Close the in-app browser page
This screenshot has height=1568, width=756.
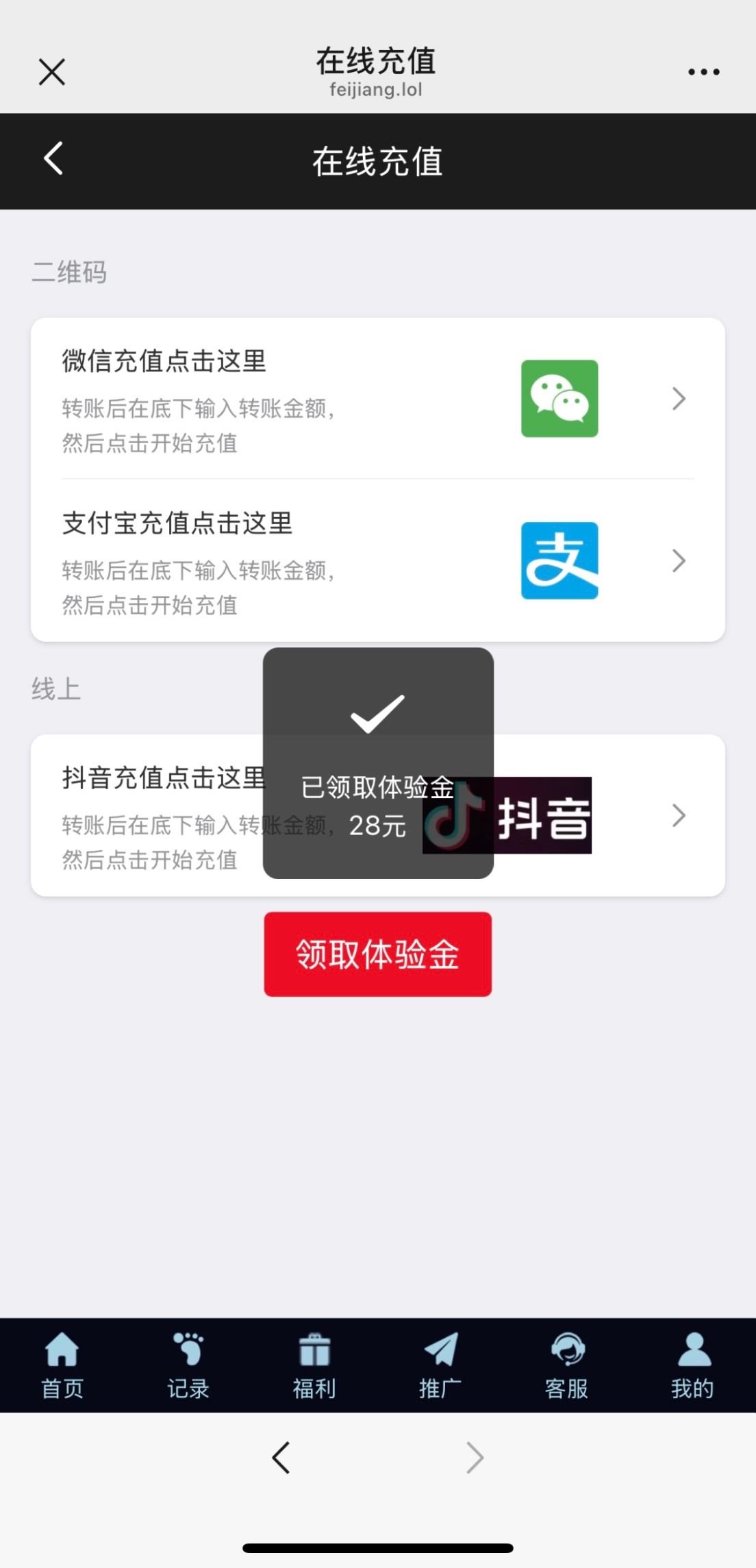coord(52,72)
